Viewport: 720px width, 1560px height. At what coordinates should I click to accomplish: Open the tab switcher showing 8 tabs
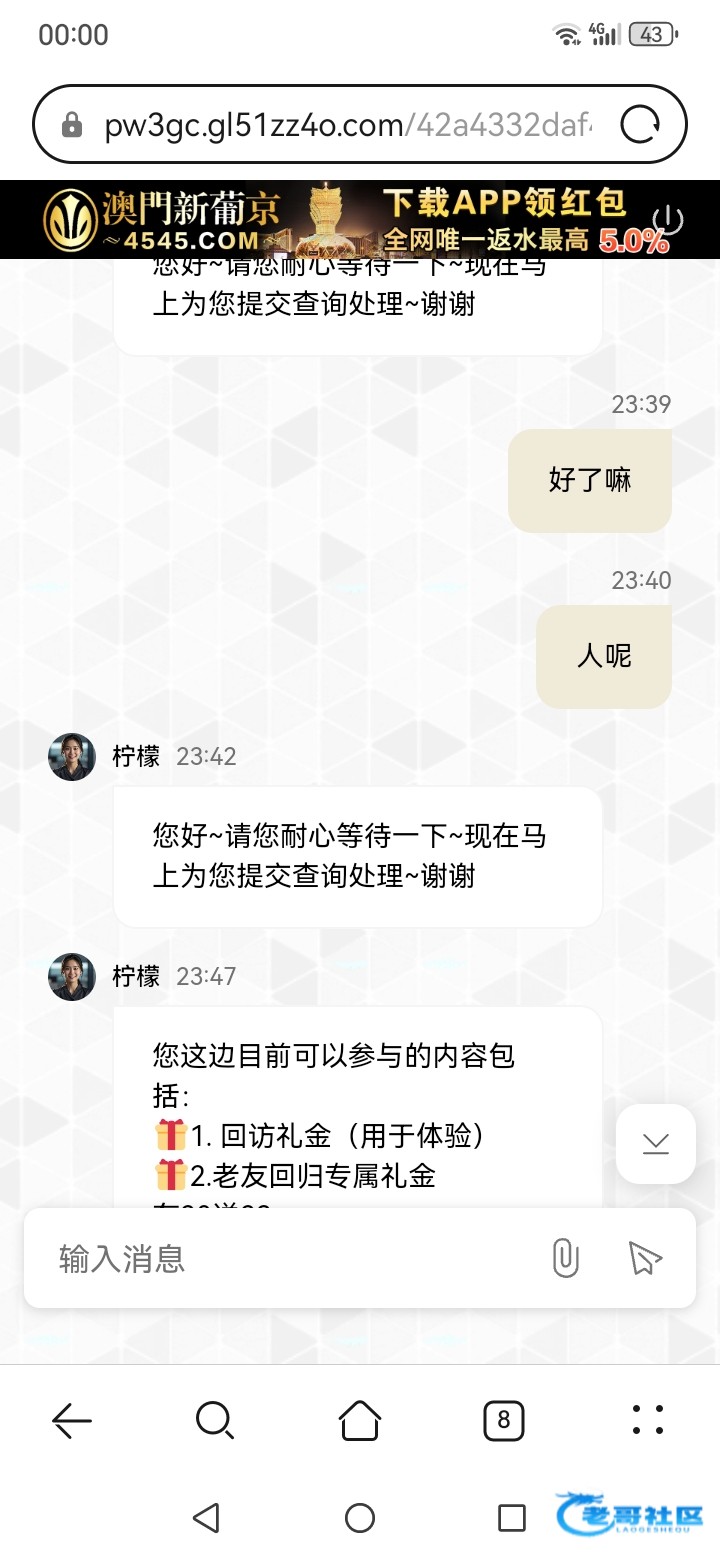504,1420
